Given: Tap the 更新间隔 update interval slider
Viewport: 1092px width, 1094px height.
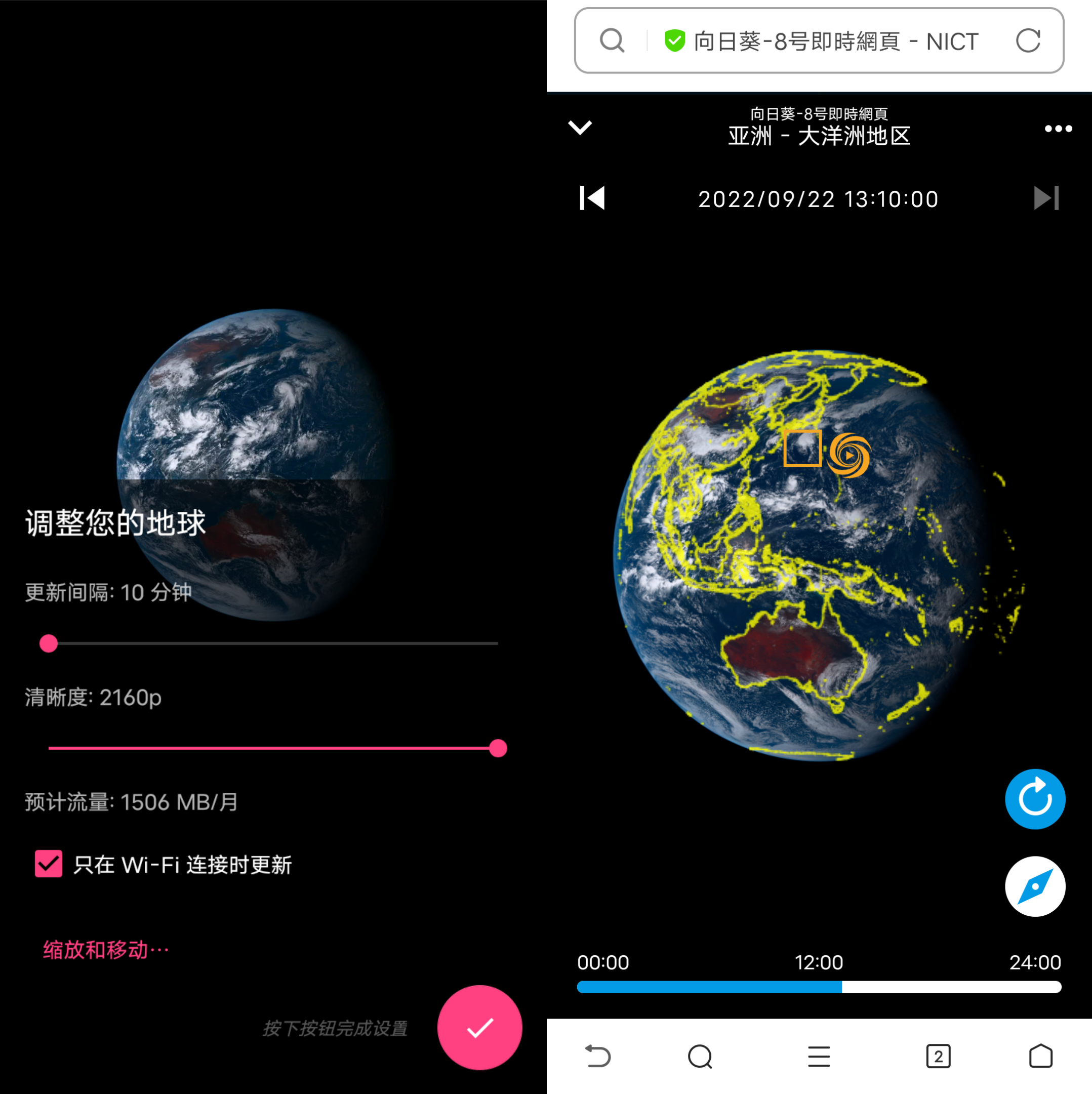Looking at the screenshot, I should 272,643.
